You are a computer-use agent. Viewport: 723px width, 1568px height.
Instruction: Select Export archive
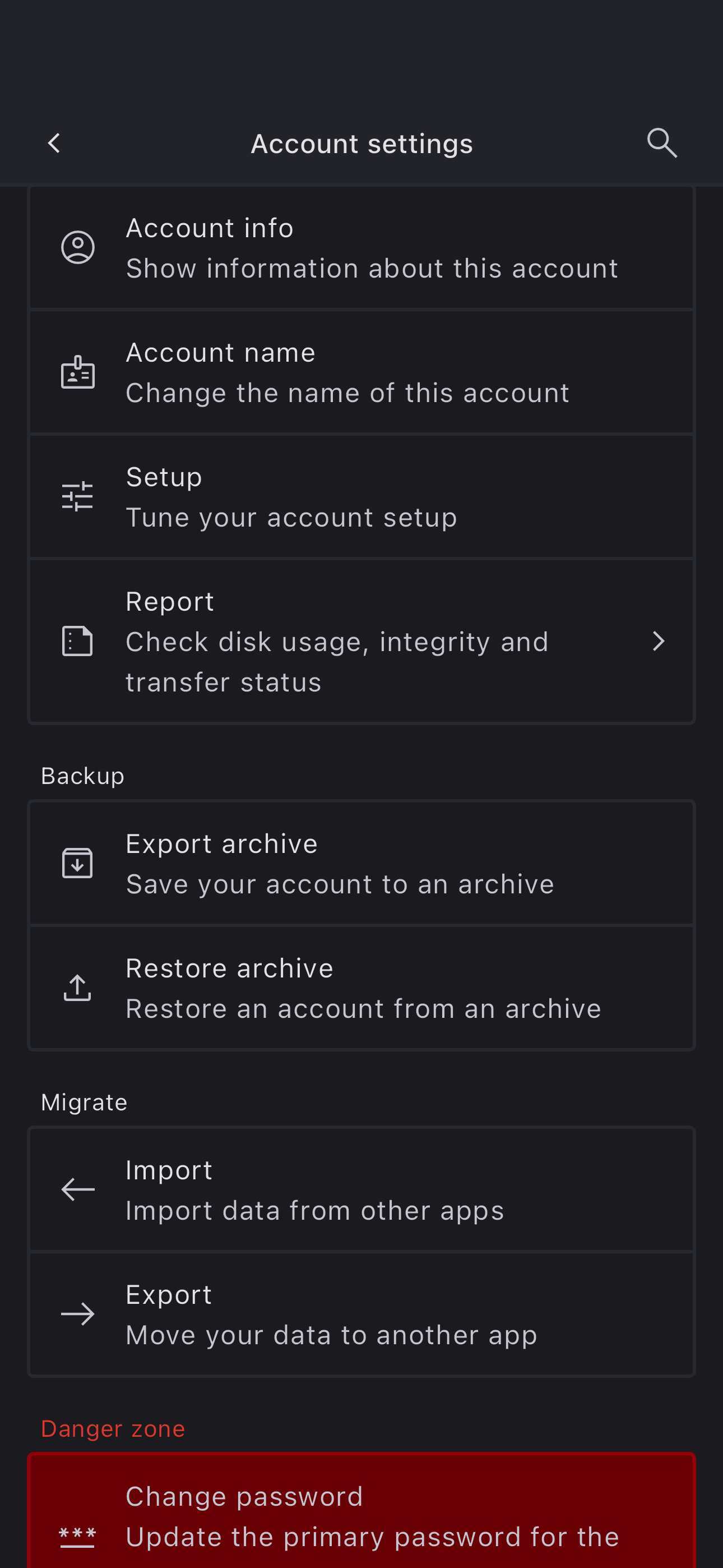[x=361, y=864]
